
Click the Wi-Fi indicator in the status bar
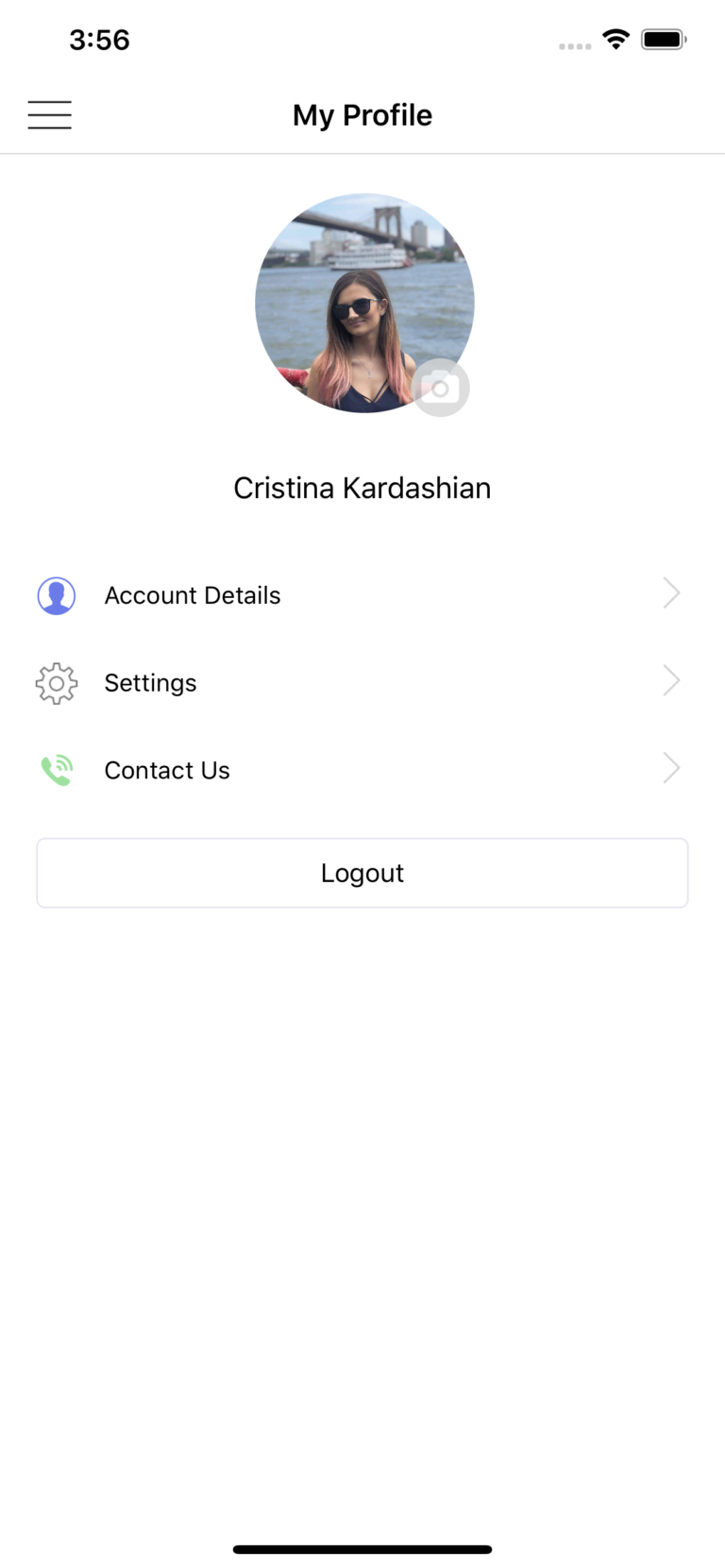pos(615,40)
